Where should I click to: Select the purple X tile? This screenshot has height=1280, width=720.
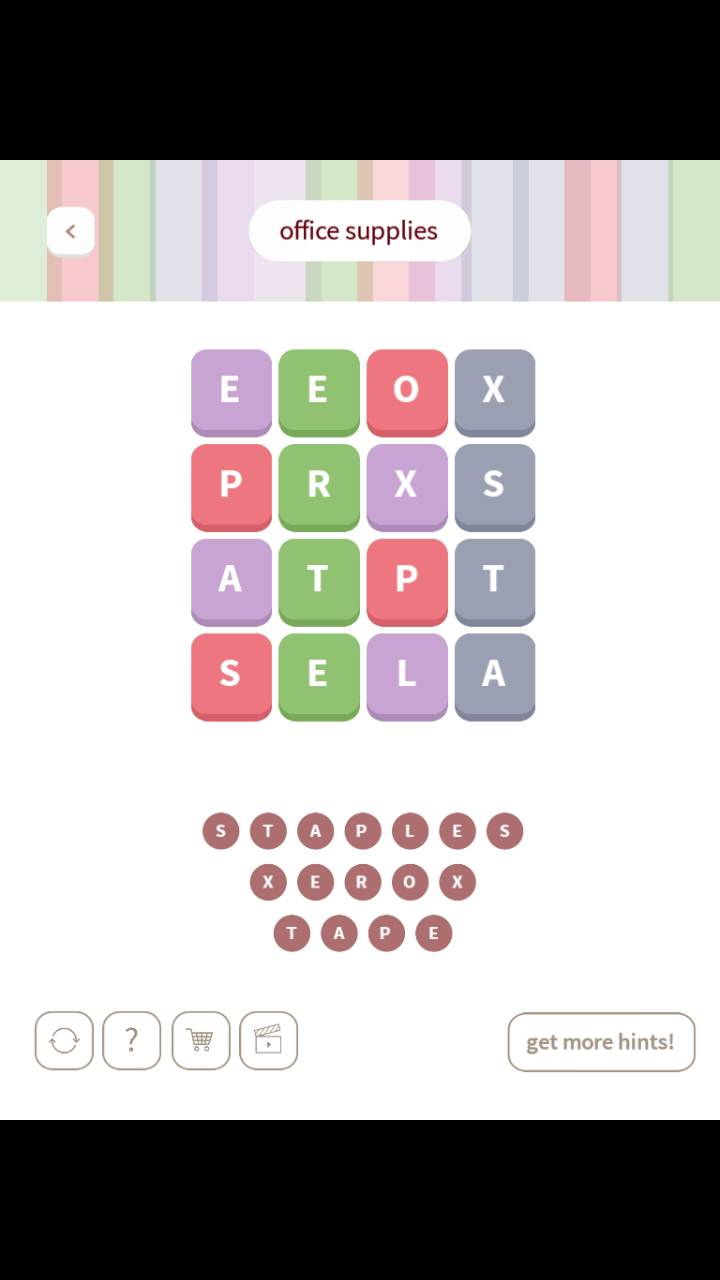point(407,484)
